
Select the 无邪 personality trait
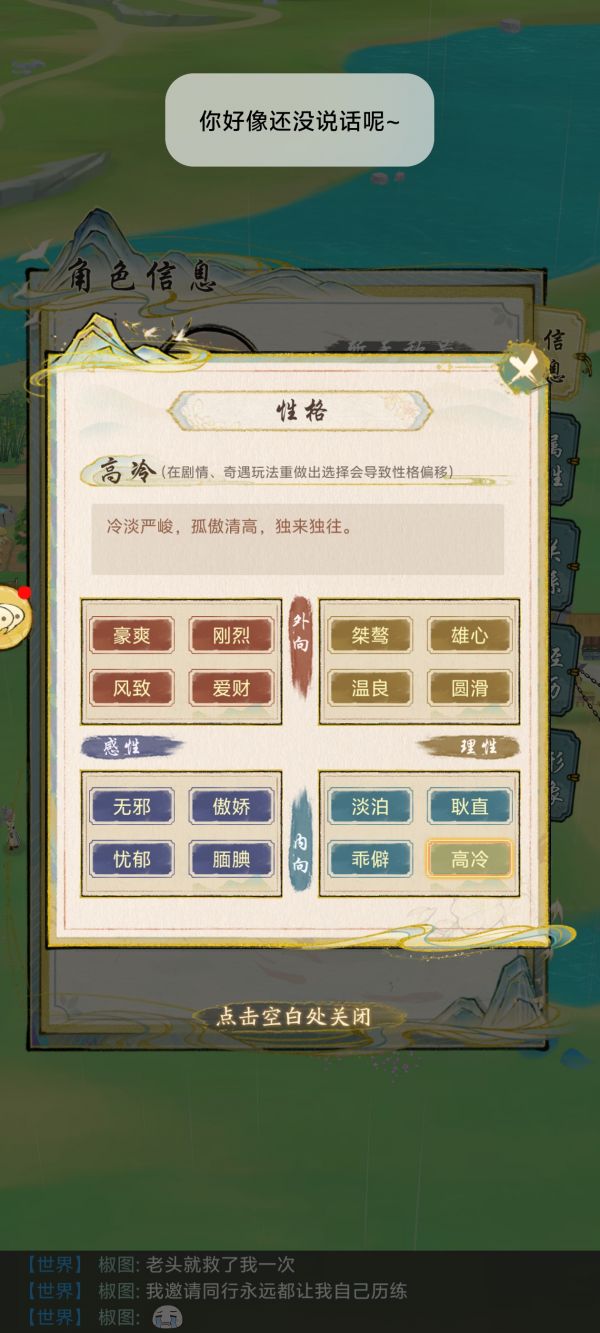click(x=131, y=806)
